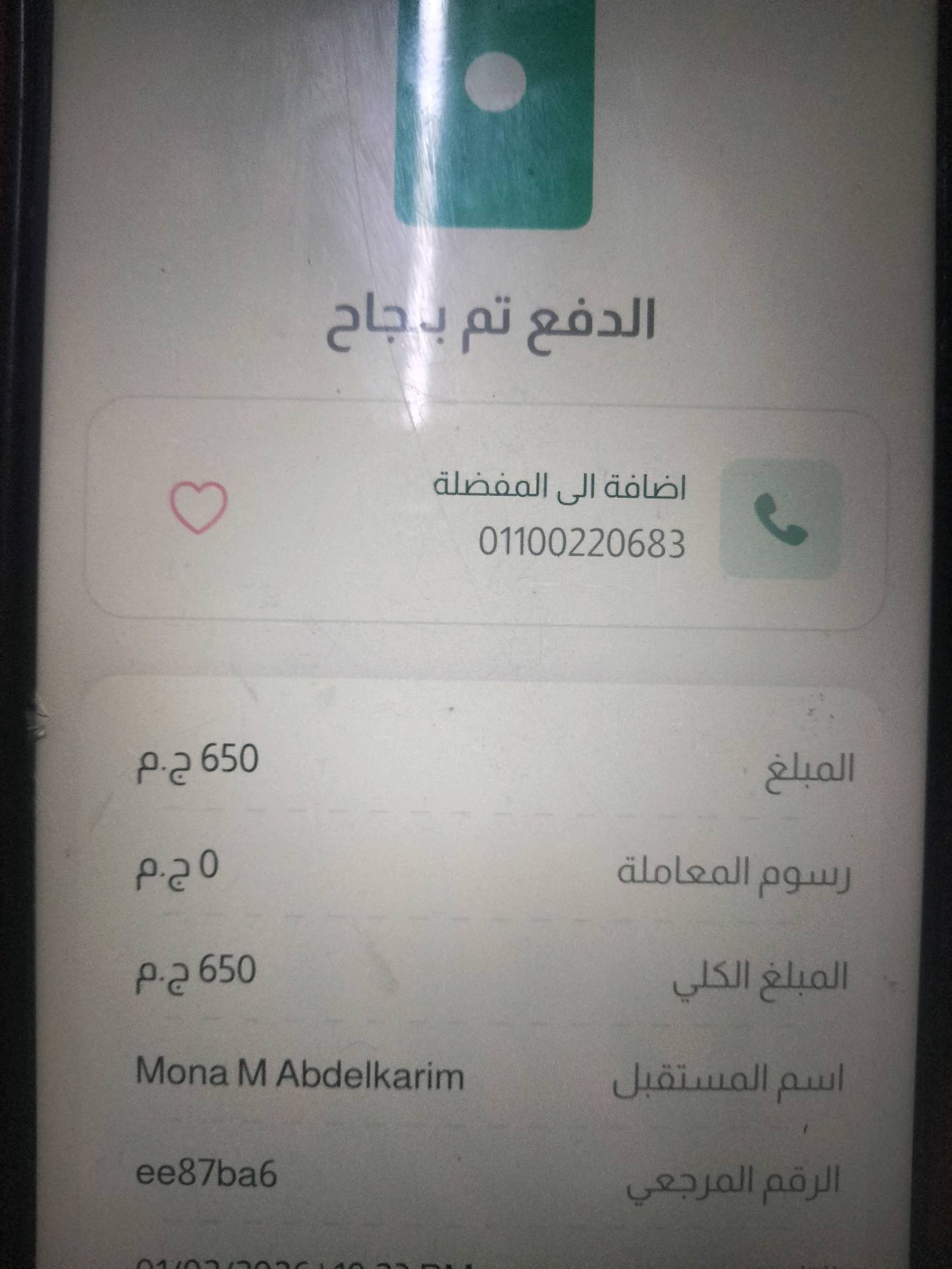Tap the heart icon to favorite 01100220683
The height and width of the screenshot is (1269, 952).
pyautogui.click(x=199, y=507)
